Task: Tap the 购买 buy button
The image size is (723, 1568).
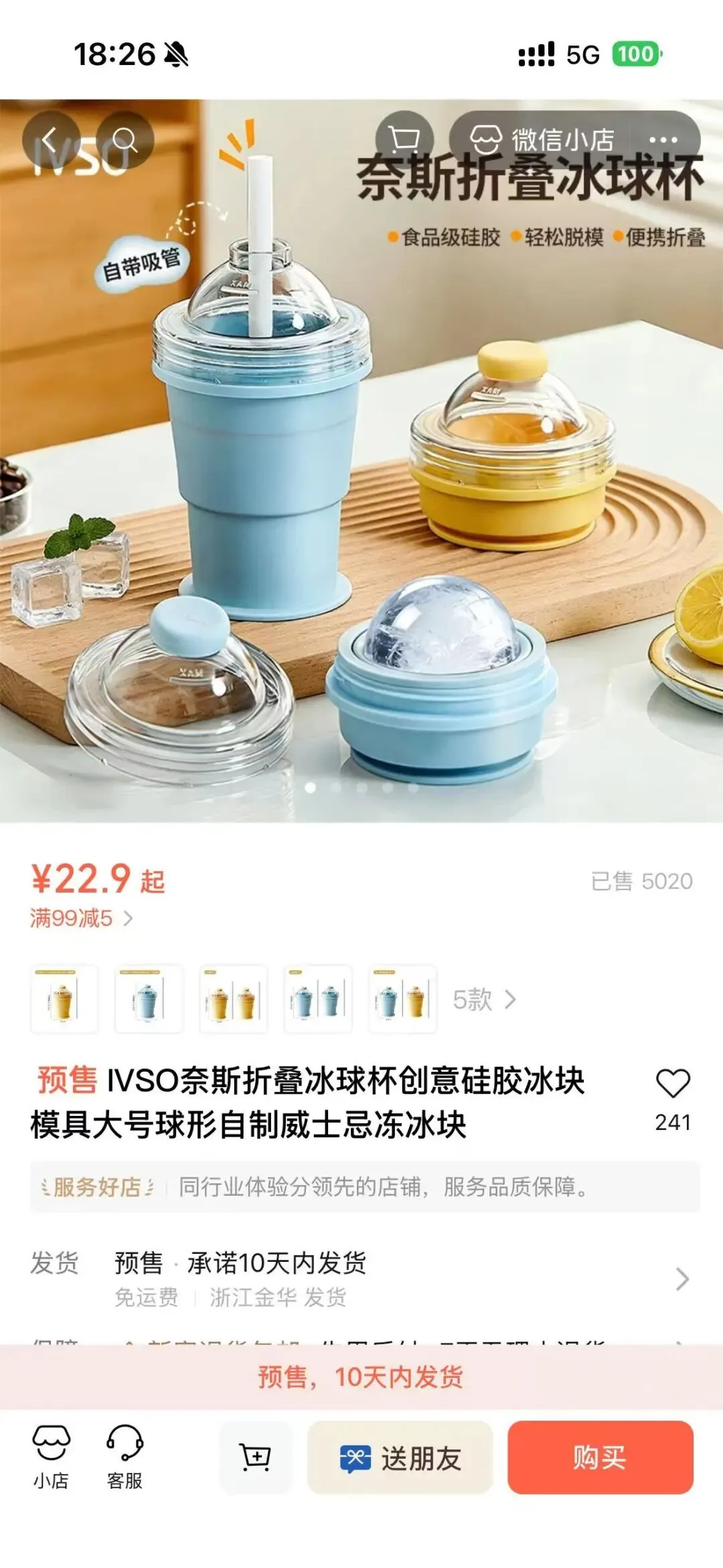Action: 600,1457
